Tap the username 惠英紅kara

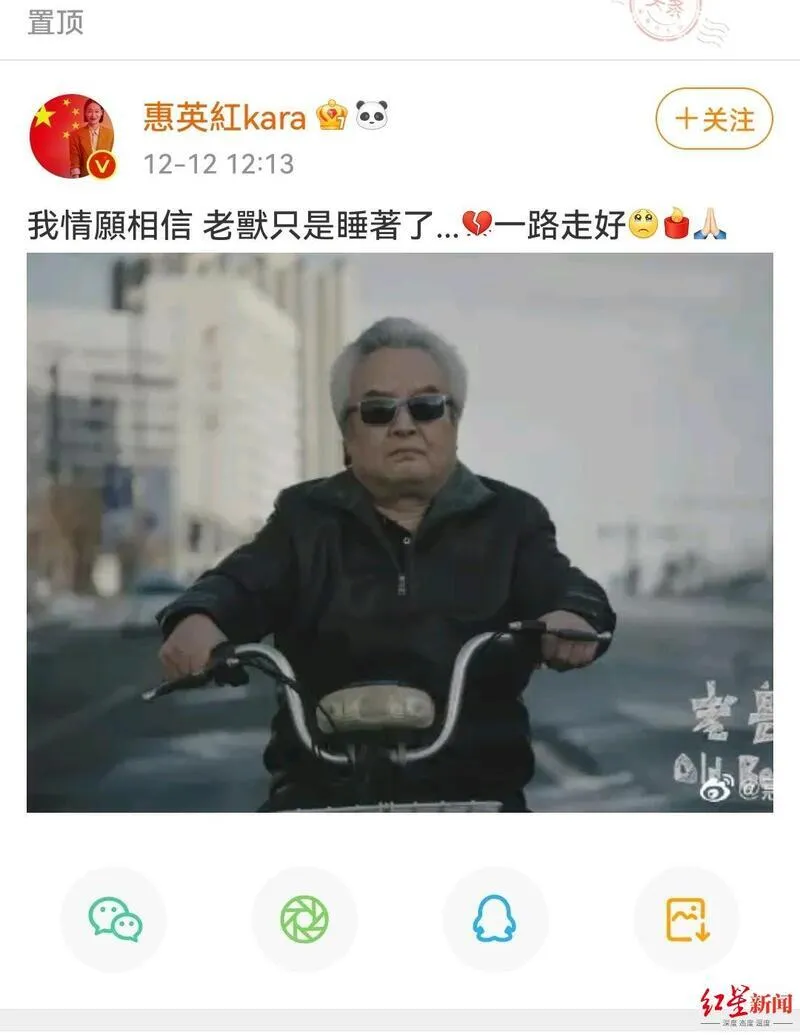coord(224,118)
